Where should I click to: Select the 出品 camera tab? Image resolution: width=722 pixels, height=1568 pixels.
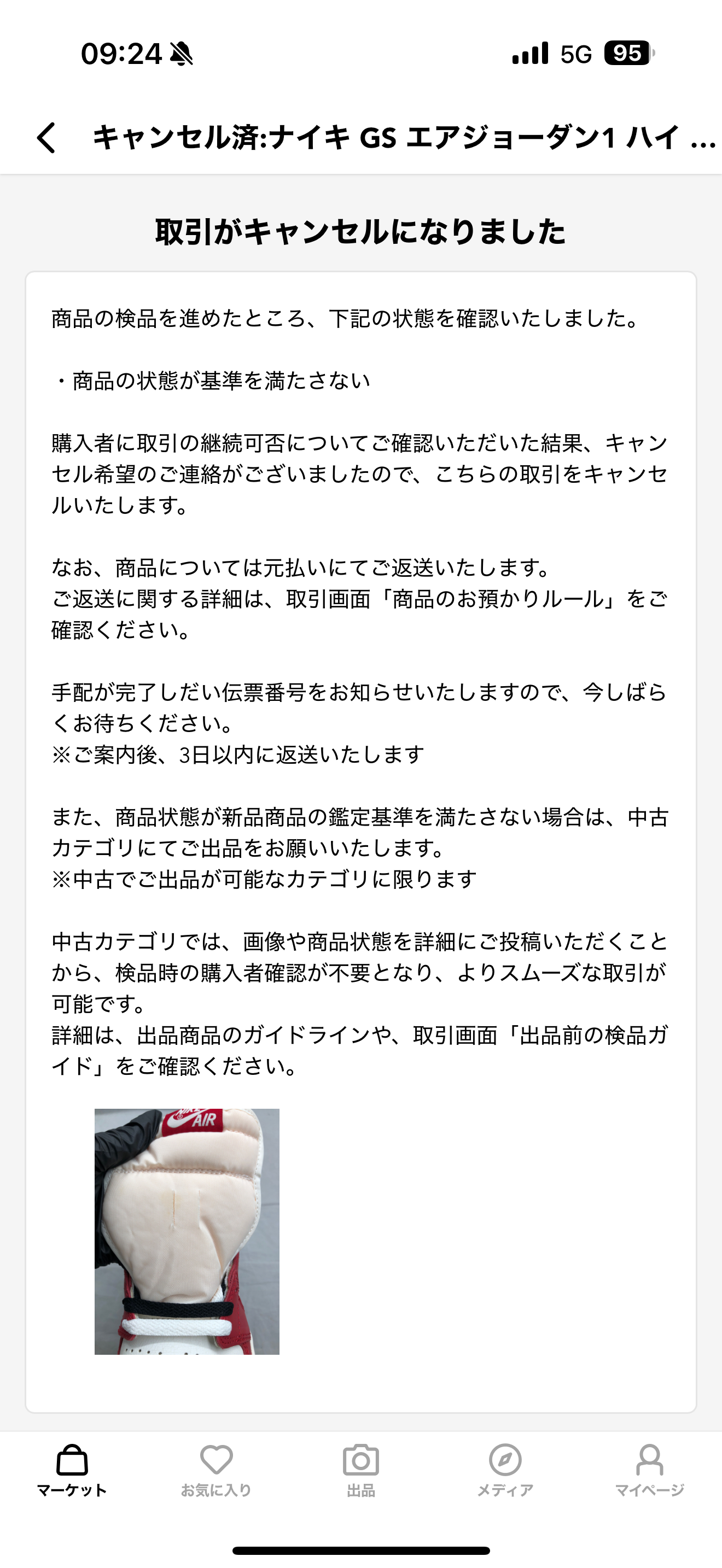361,1470
